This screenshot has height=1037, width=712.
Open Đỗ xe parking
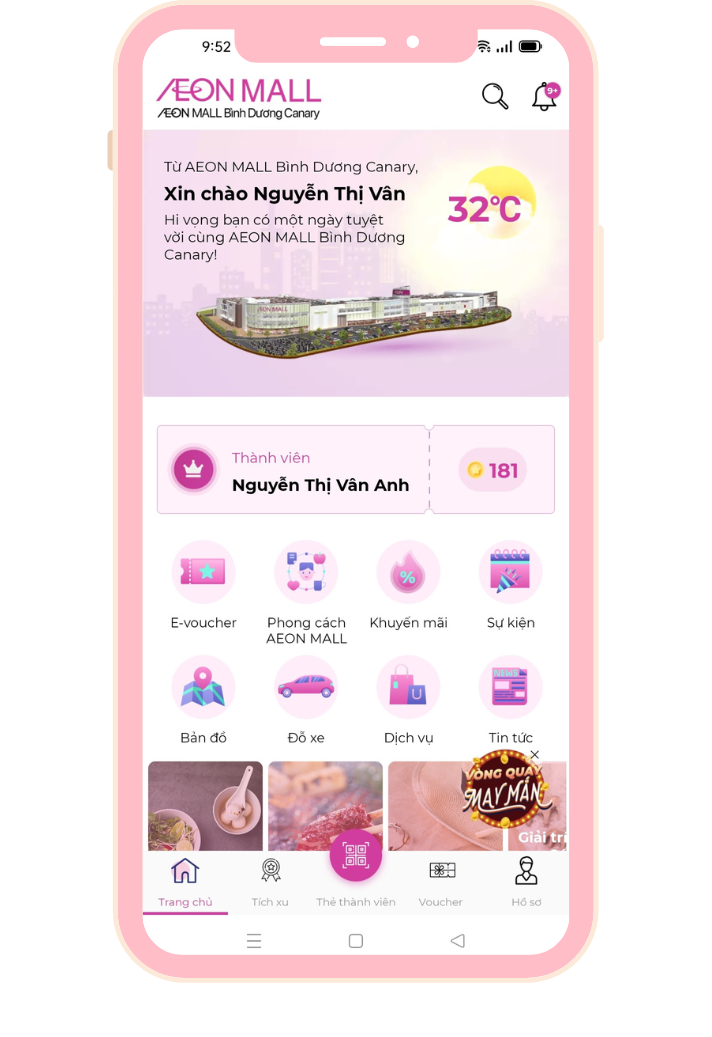[306, 687]
